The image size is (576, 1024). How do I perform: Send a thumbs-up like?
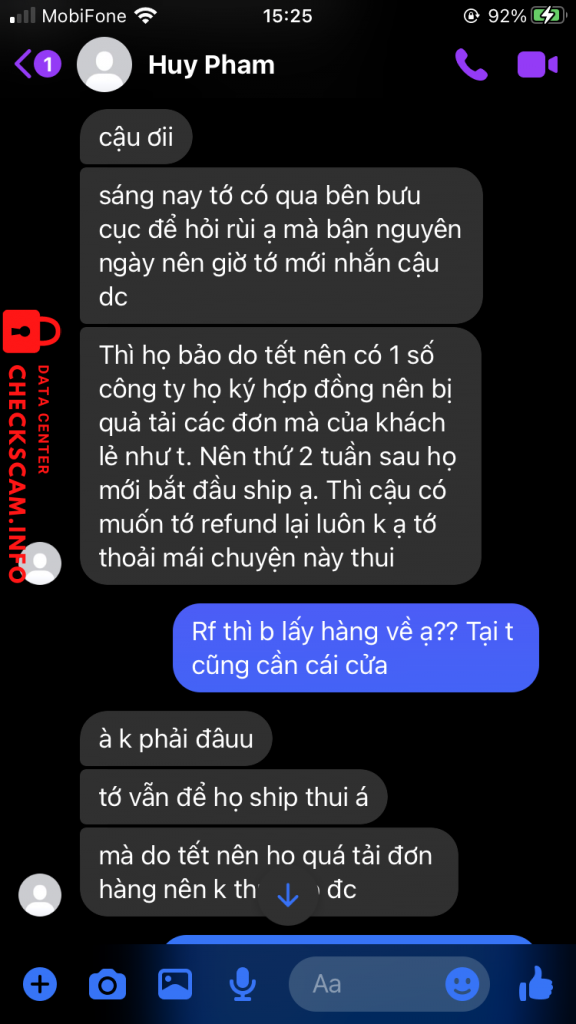(536, 982)
